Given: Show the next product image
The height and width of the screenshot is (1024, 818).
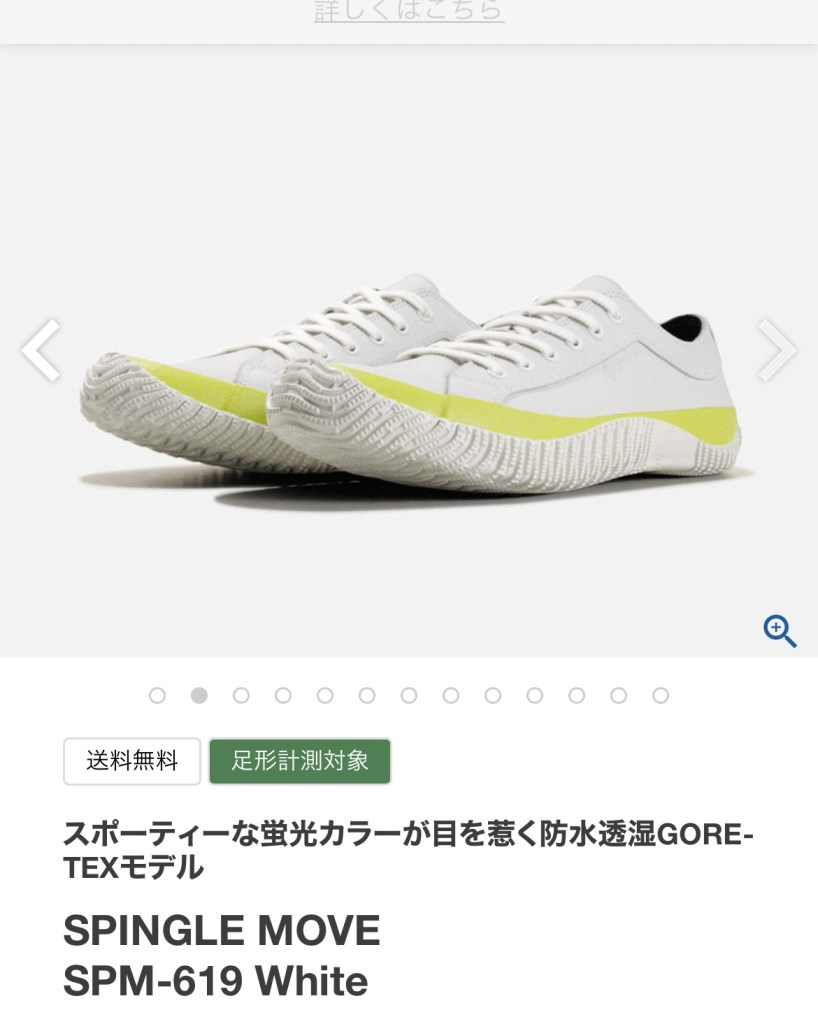Looking at the screenshot, I should pos(777,350).
